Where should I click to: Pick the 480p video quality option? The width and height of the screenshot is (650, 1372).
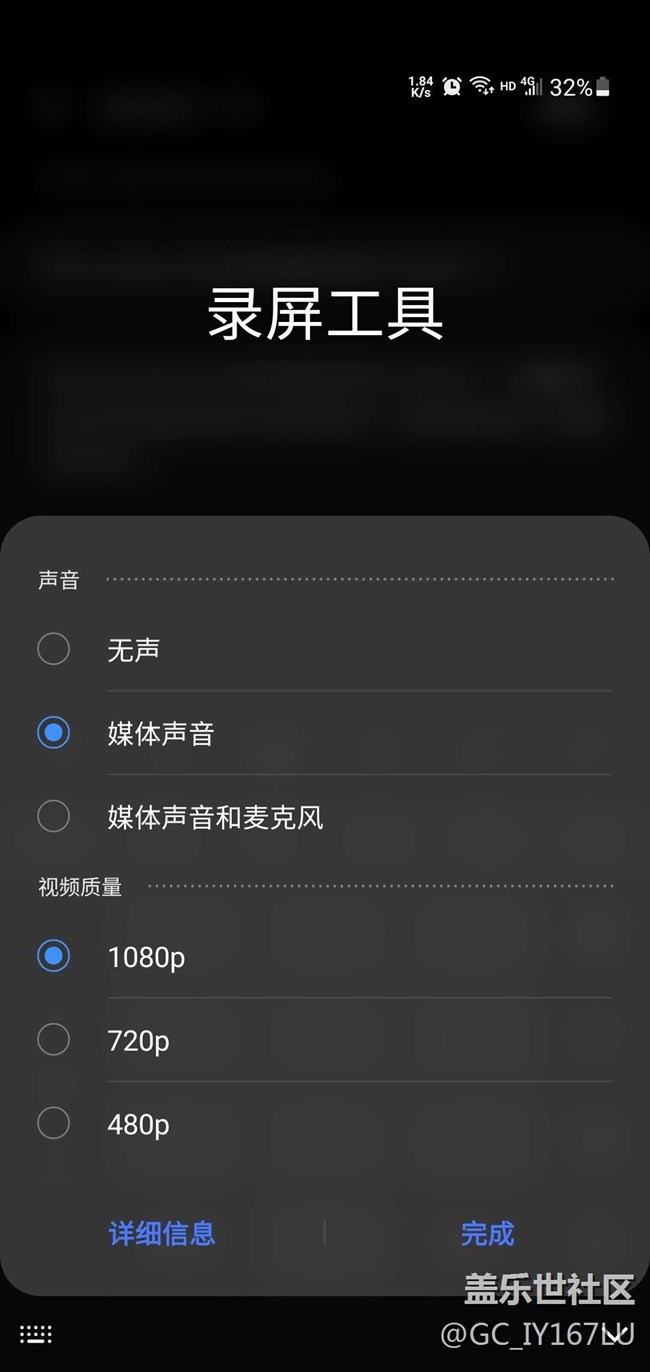point(54,1123)
